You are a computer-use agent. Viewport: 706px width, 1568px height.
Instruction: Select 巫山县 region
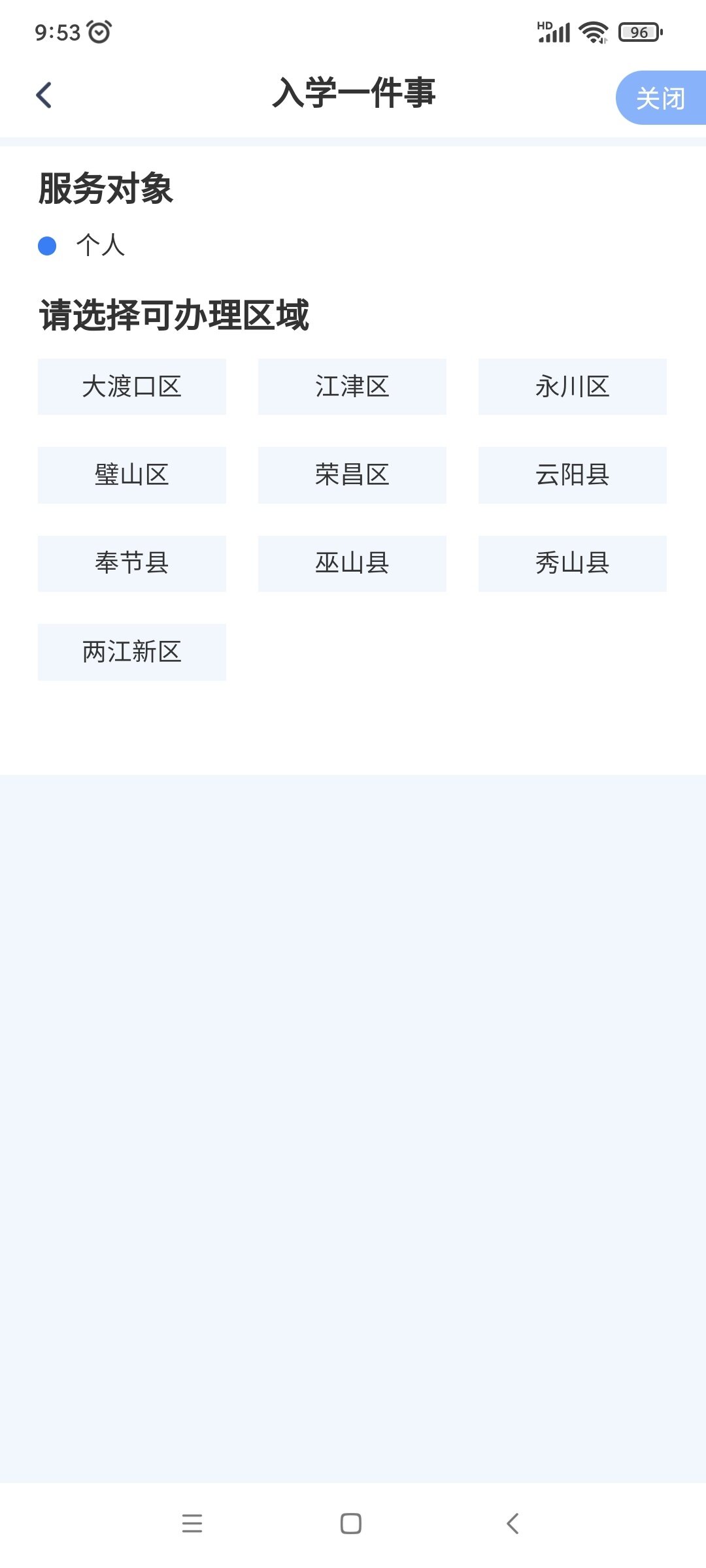352,564
